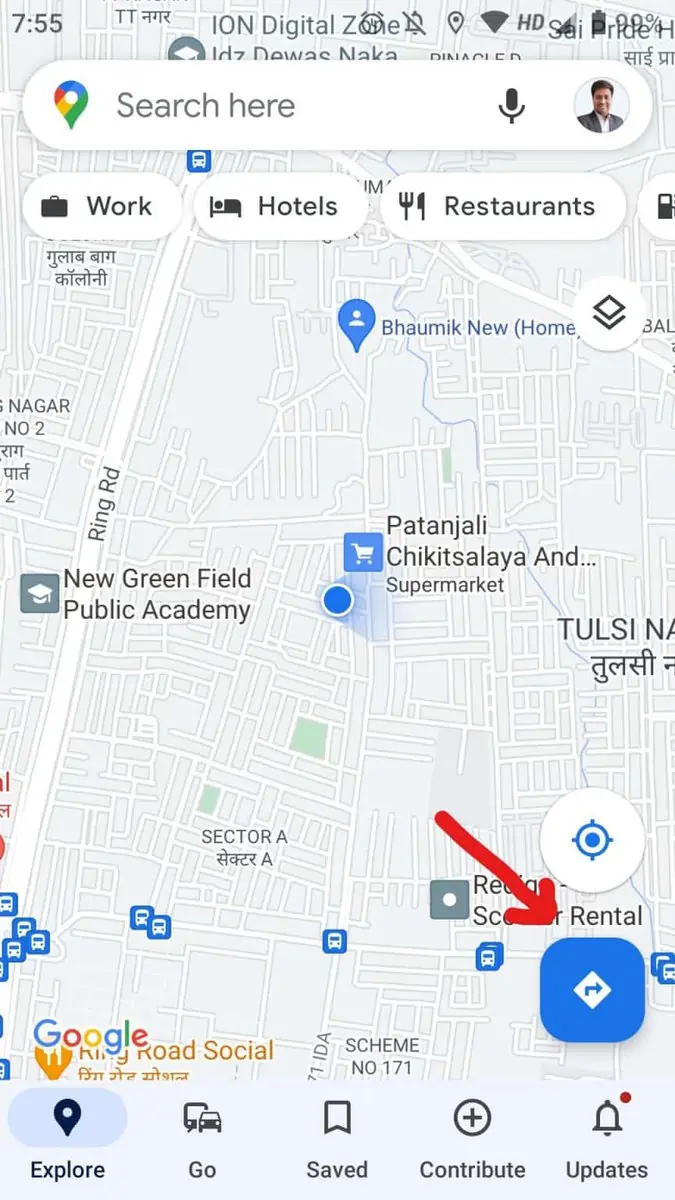Open the map layers button

tap(609, 314)
